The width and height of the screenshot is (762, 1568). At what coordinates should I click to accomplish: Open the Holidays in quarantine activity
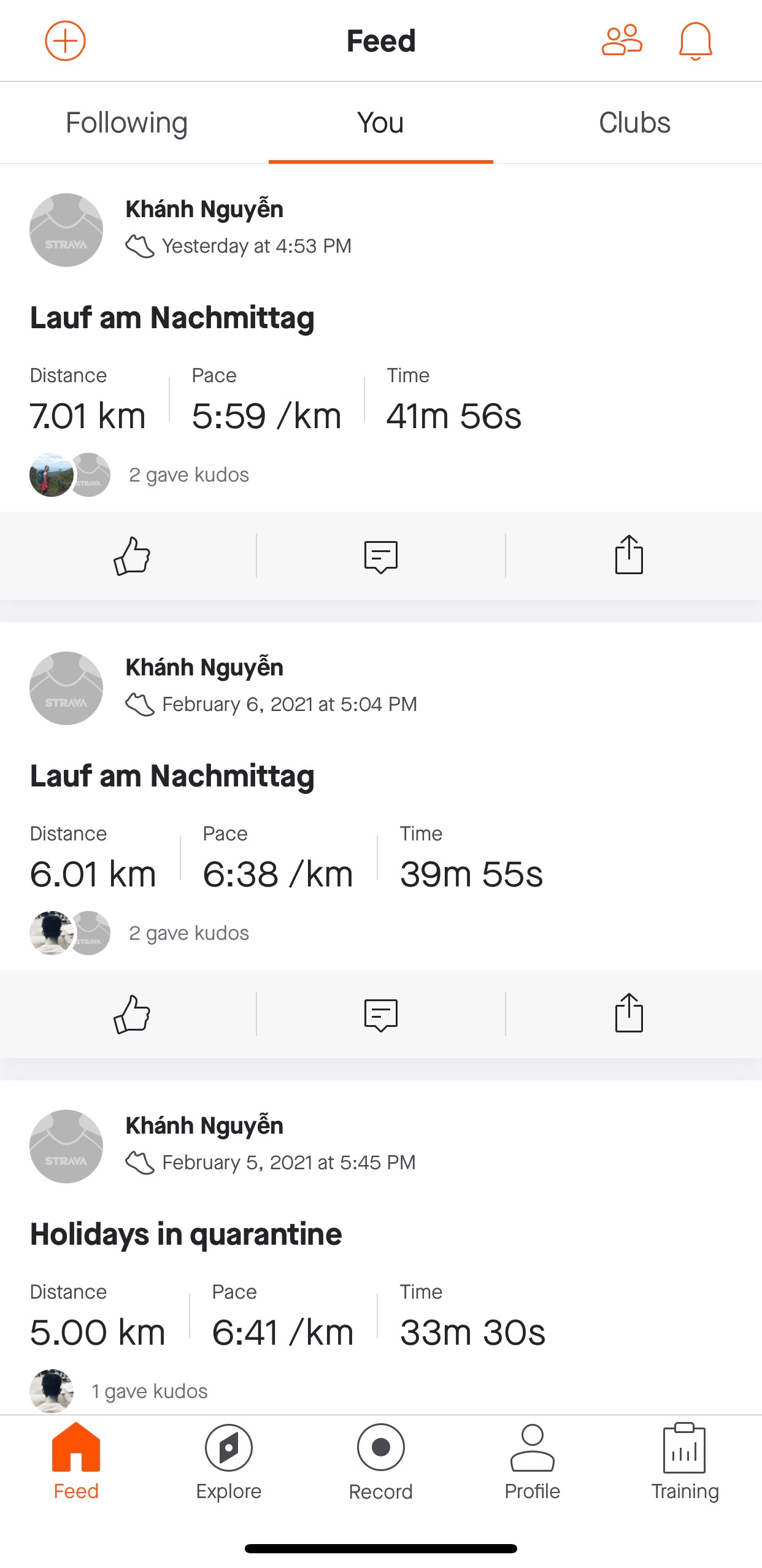[x=186, y=1234]
